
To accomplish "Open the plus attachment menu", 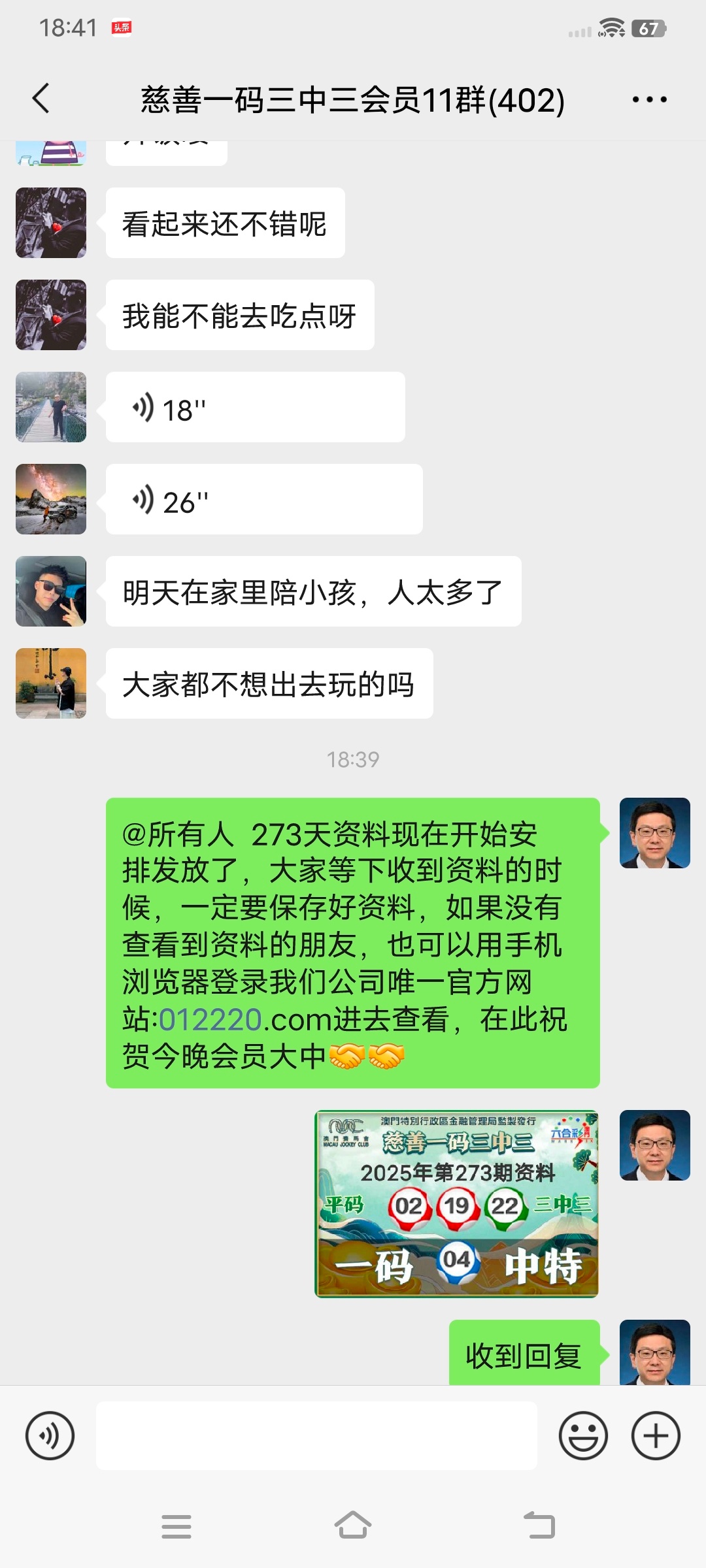I will click(x=656, y=1435).
